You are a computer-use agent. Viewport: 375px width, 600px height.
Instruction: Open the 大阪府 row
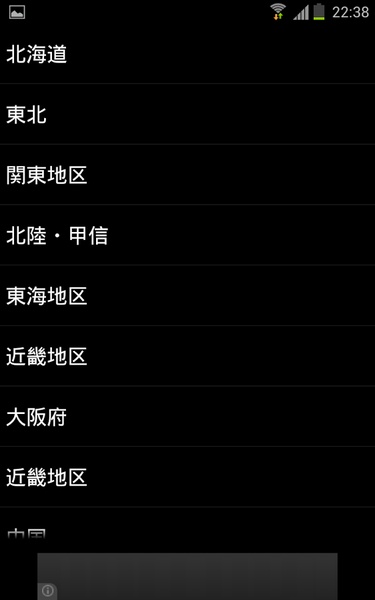188,416
